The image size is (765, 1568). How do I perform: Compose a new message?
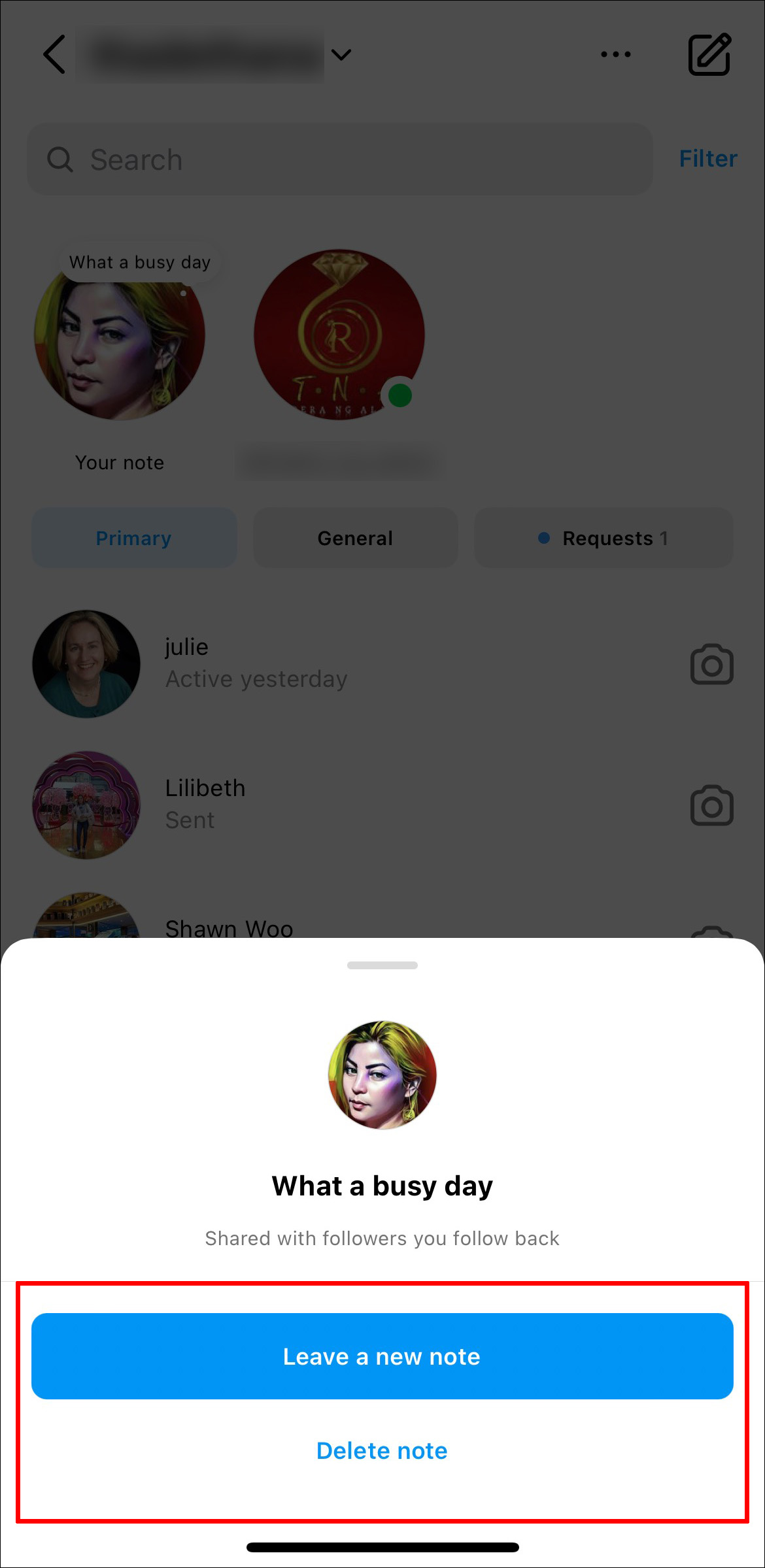709,54
